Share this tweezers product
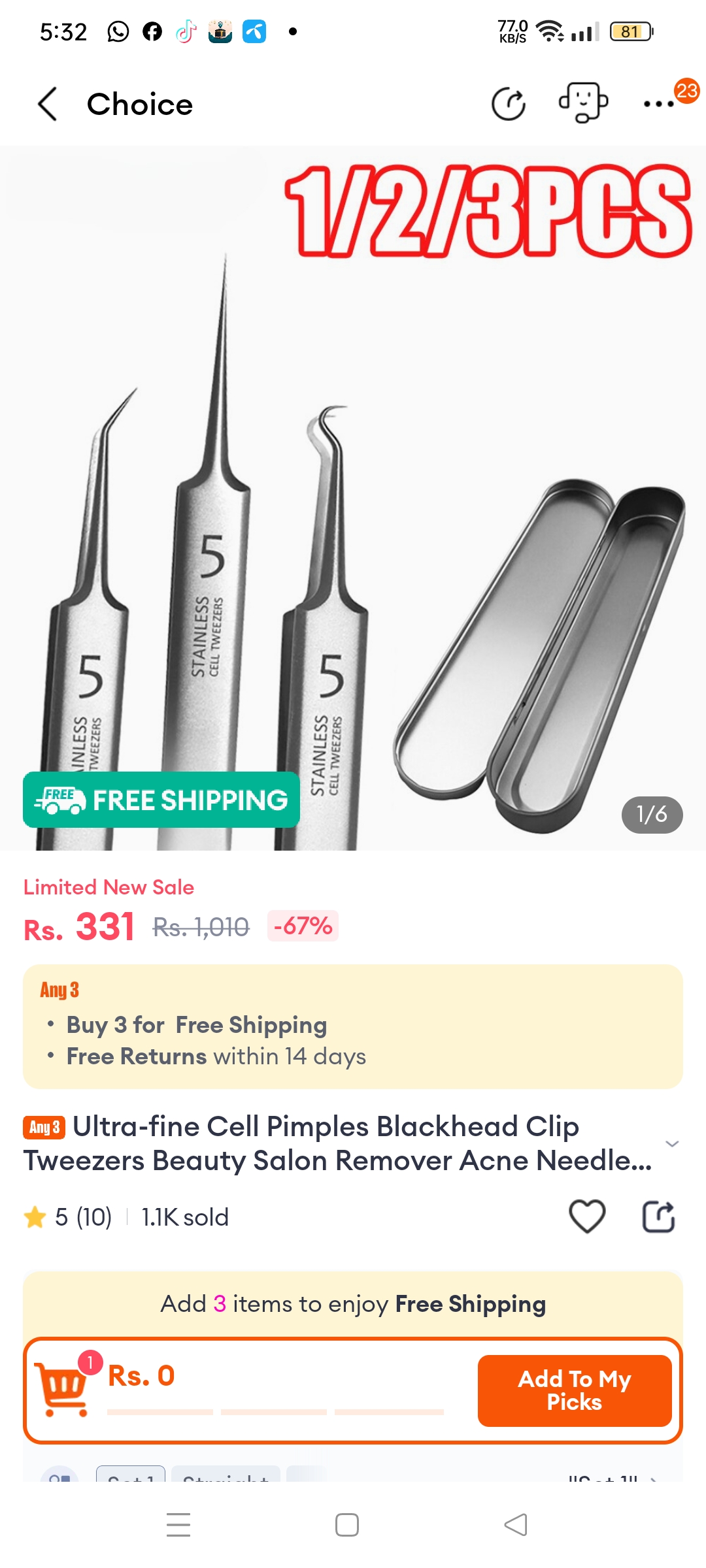706x1568 pixels. 658,1217
